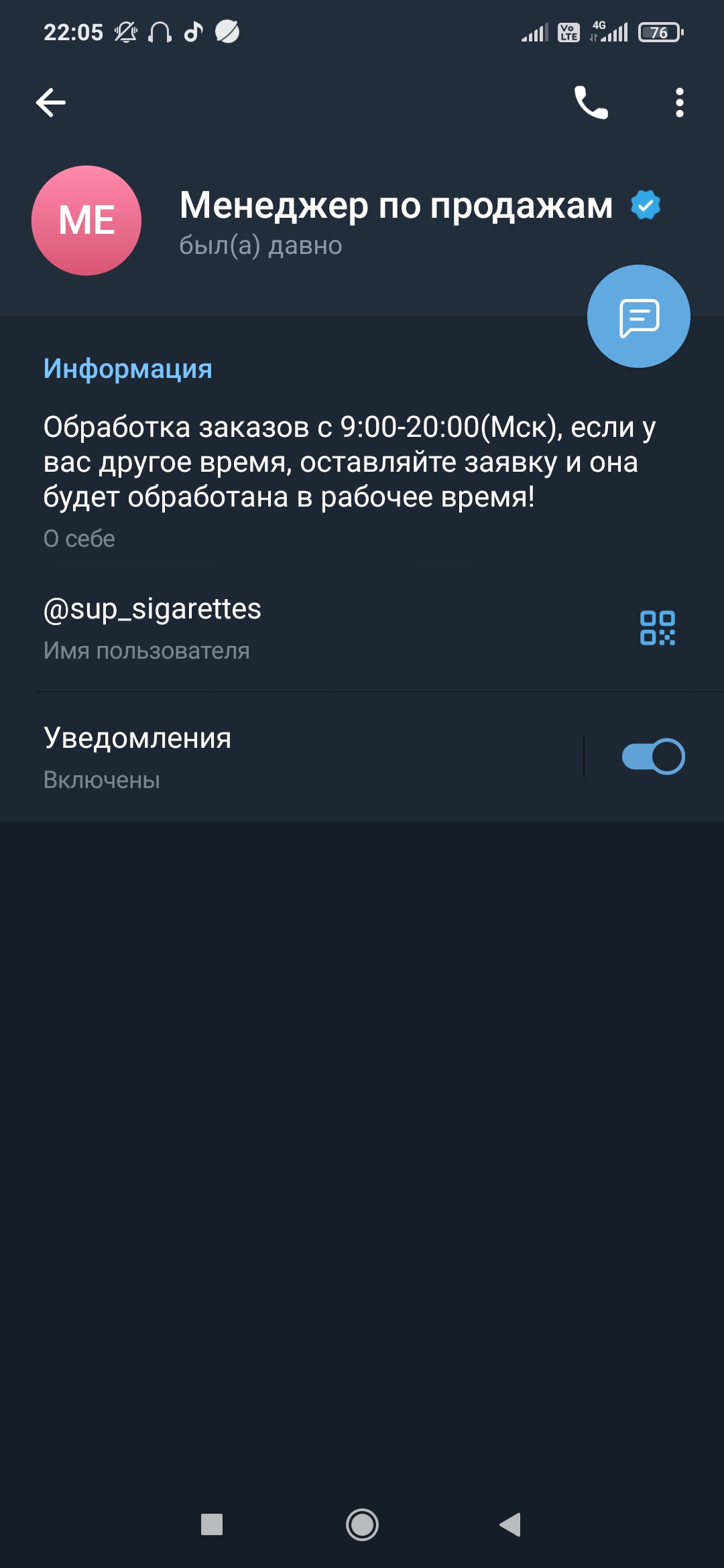Open the chat via message button
The height and width of the screenshot is (1568, 724).
click(x=638, y=316)
